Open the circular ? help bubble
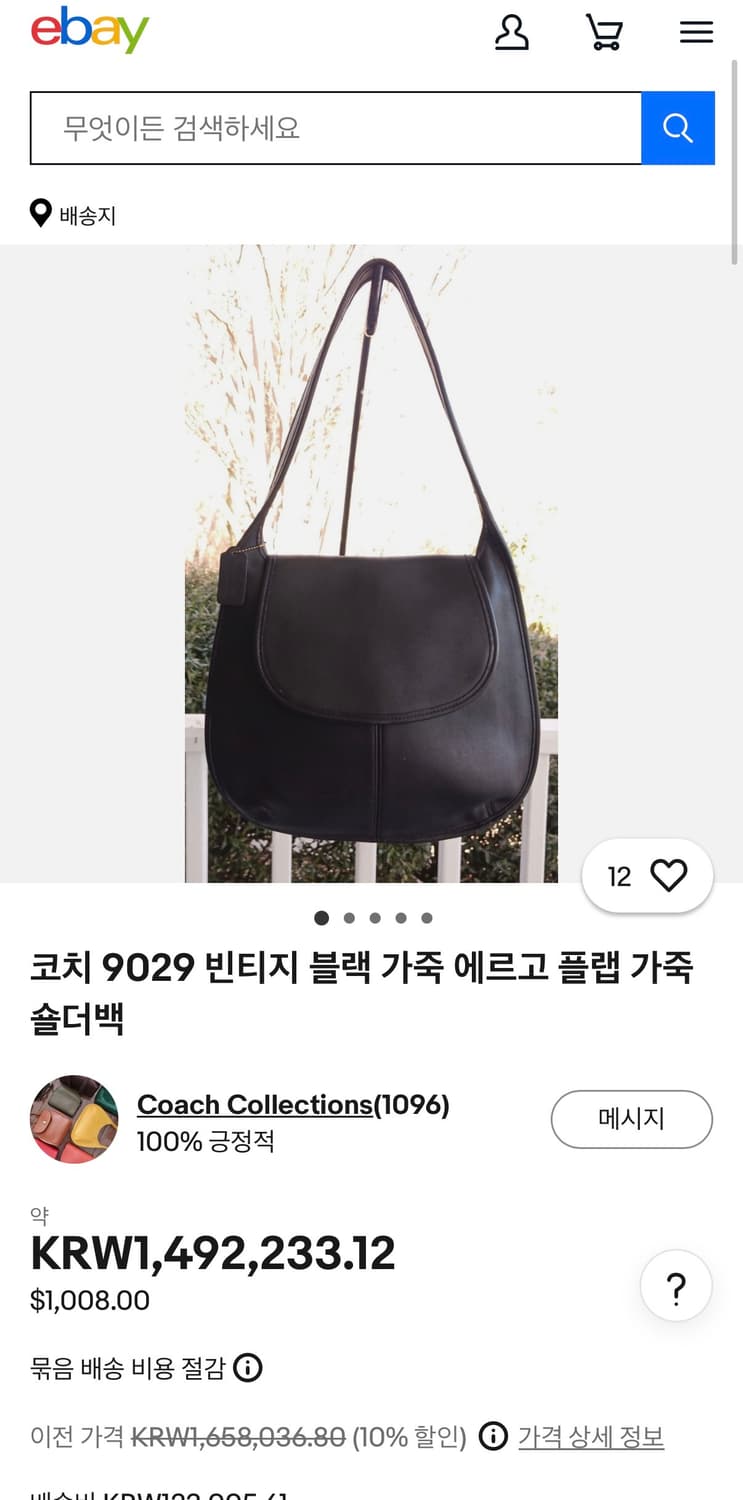Viewport: 743px width, 1500px height. click(x=676, y=1286)
